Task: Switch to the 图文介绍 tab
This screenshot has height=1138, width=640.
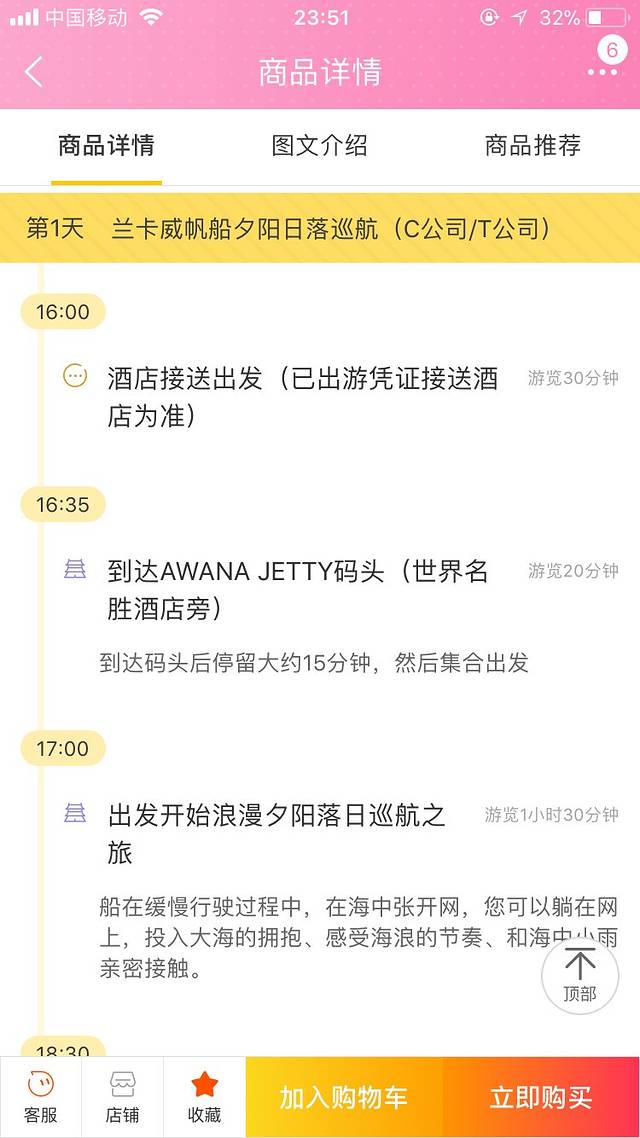Action: tap(320, 146)
